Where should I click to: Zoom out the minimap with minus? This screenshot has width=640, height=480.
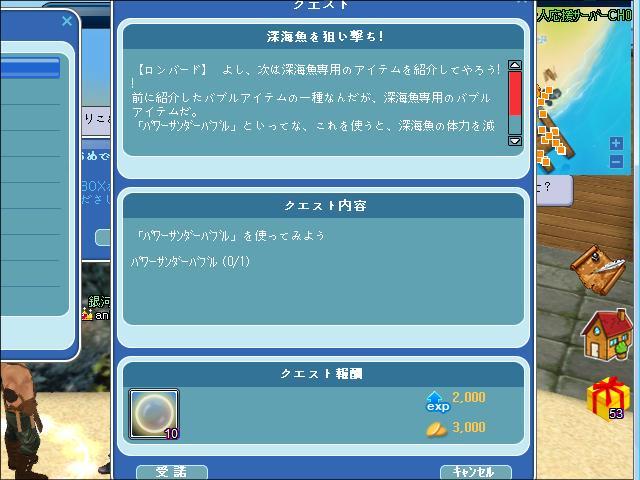616,161
